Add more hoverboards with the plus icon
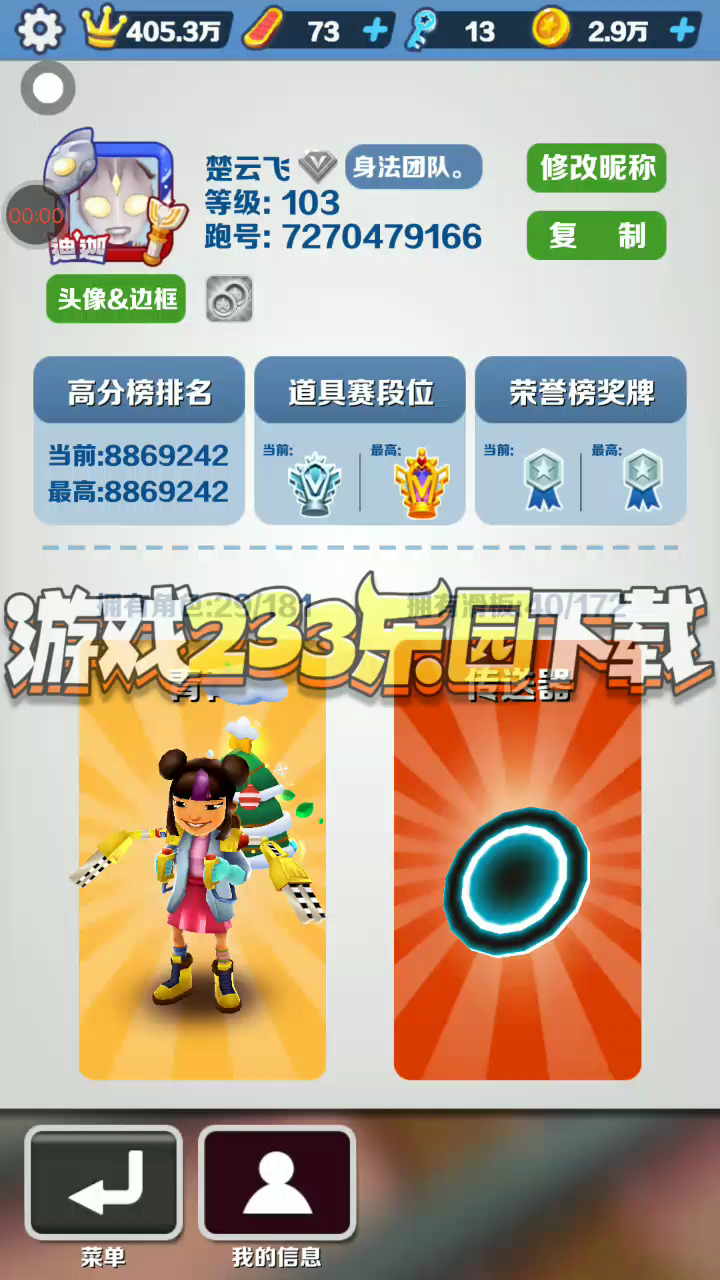 click(x=375, y=31)
